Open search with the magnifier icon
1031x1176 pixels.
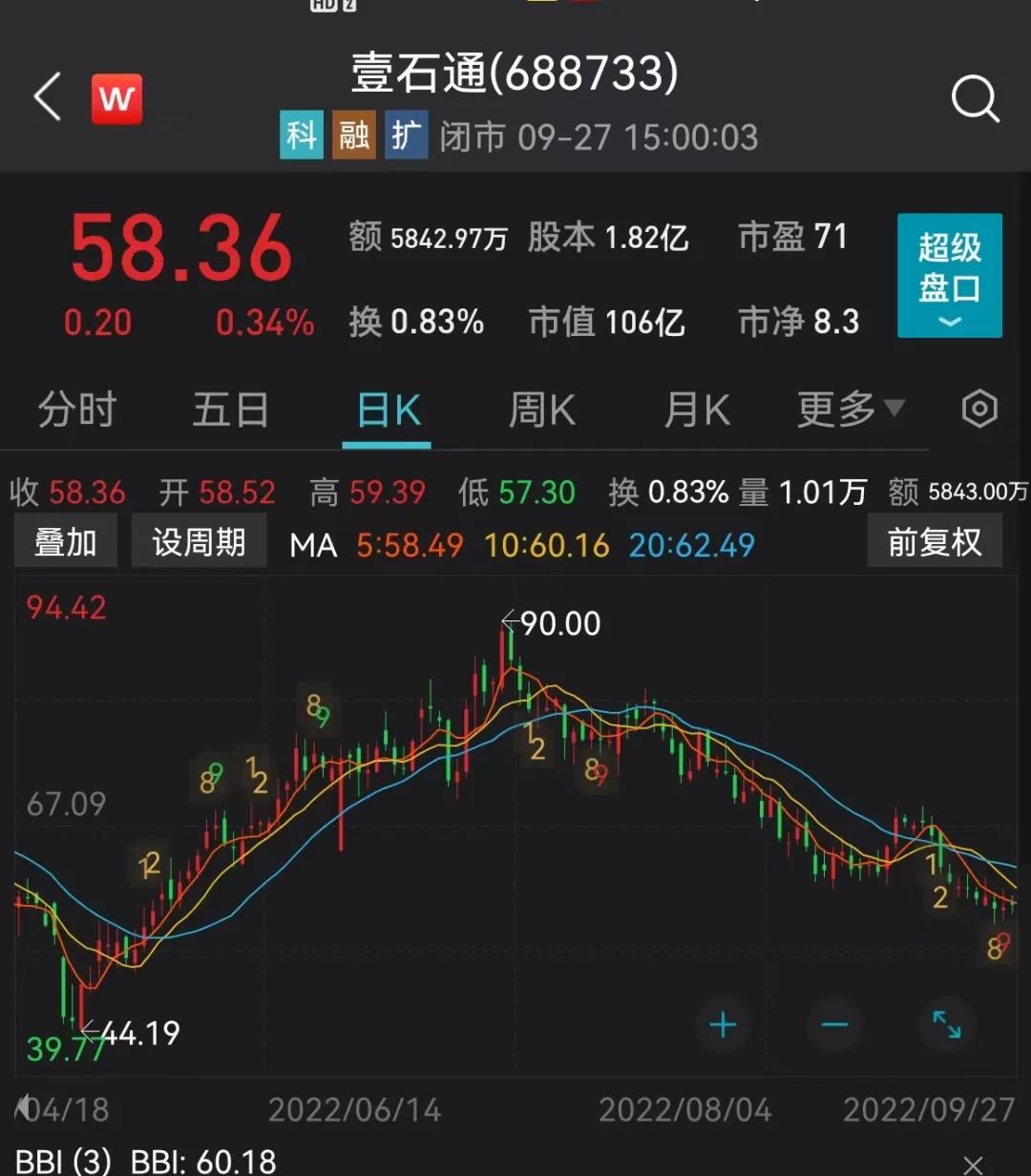point(976,98)
